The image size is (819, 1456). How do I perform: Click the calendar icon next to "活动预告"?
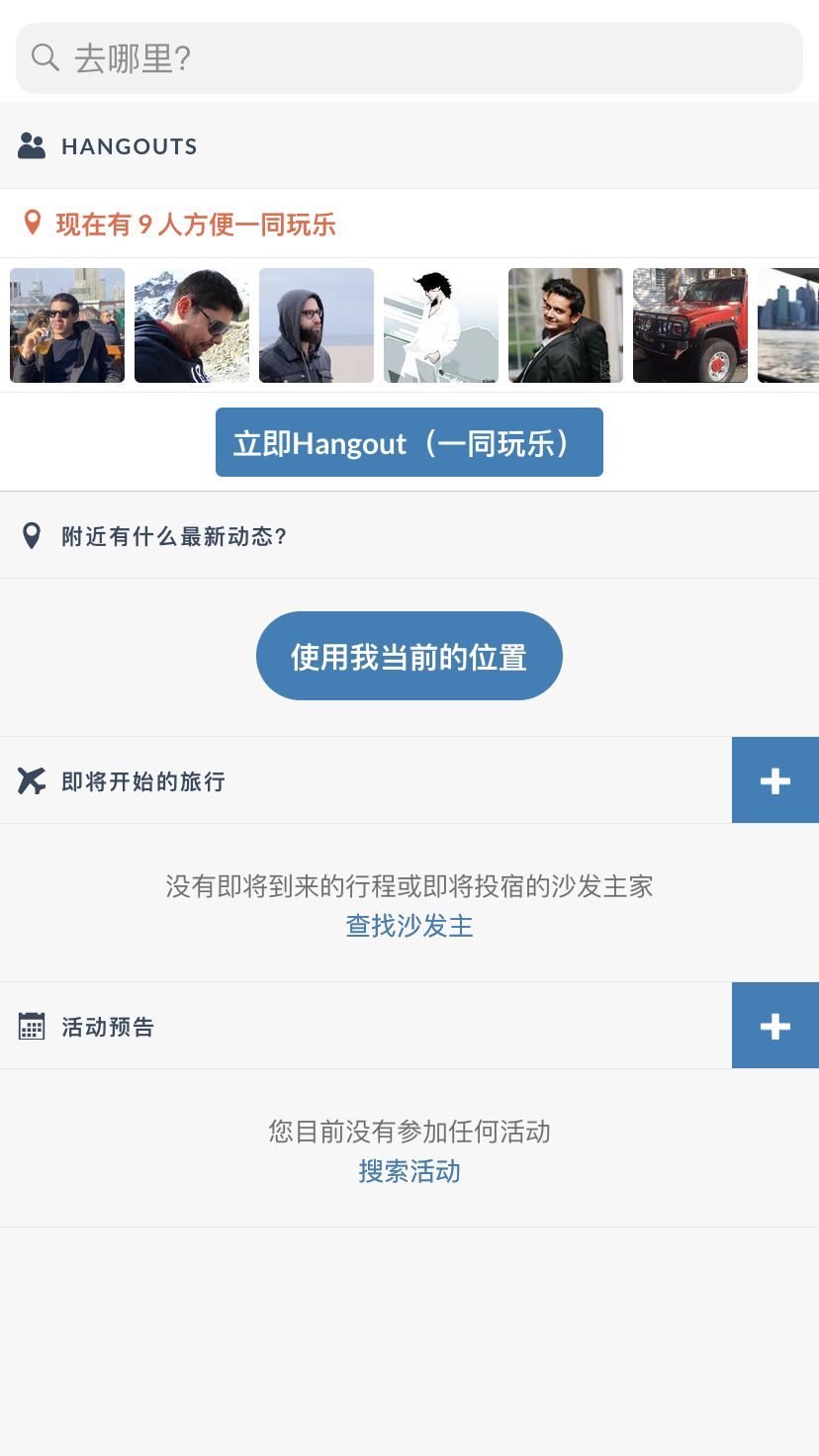[x=32, y=1026]
